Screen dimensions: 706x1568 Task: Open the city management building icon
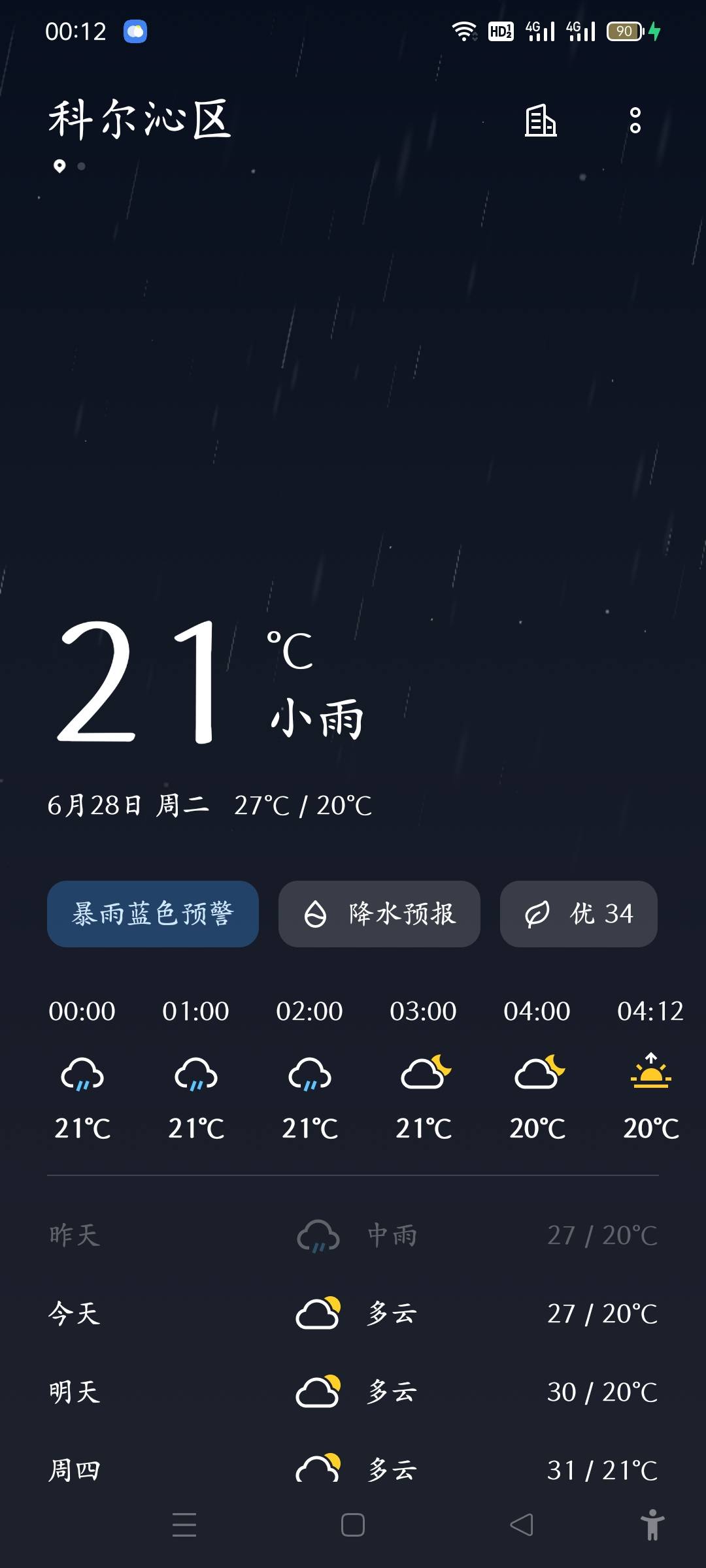click(x=540, y=122)
